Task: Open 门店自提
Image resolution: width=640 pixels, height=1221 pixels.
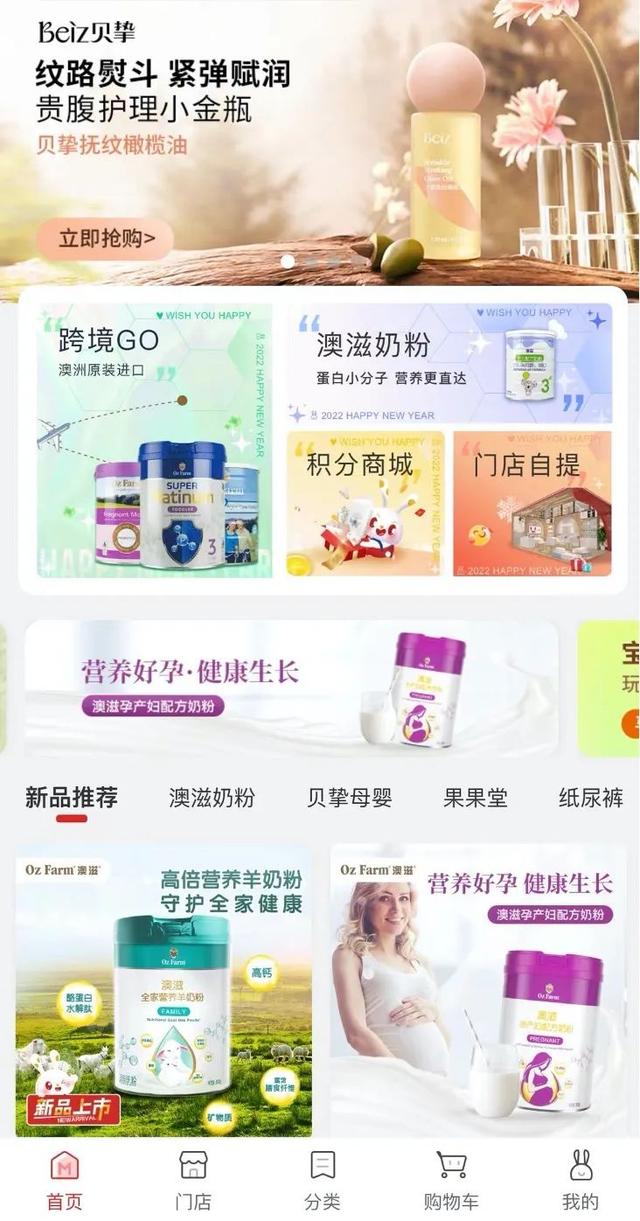Action: pyautogui.click(x=531, y=503)
